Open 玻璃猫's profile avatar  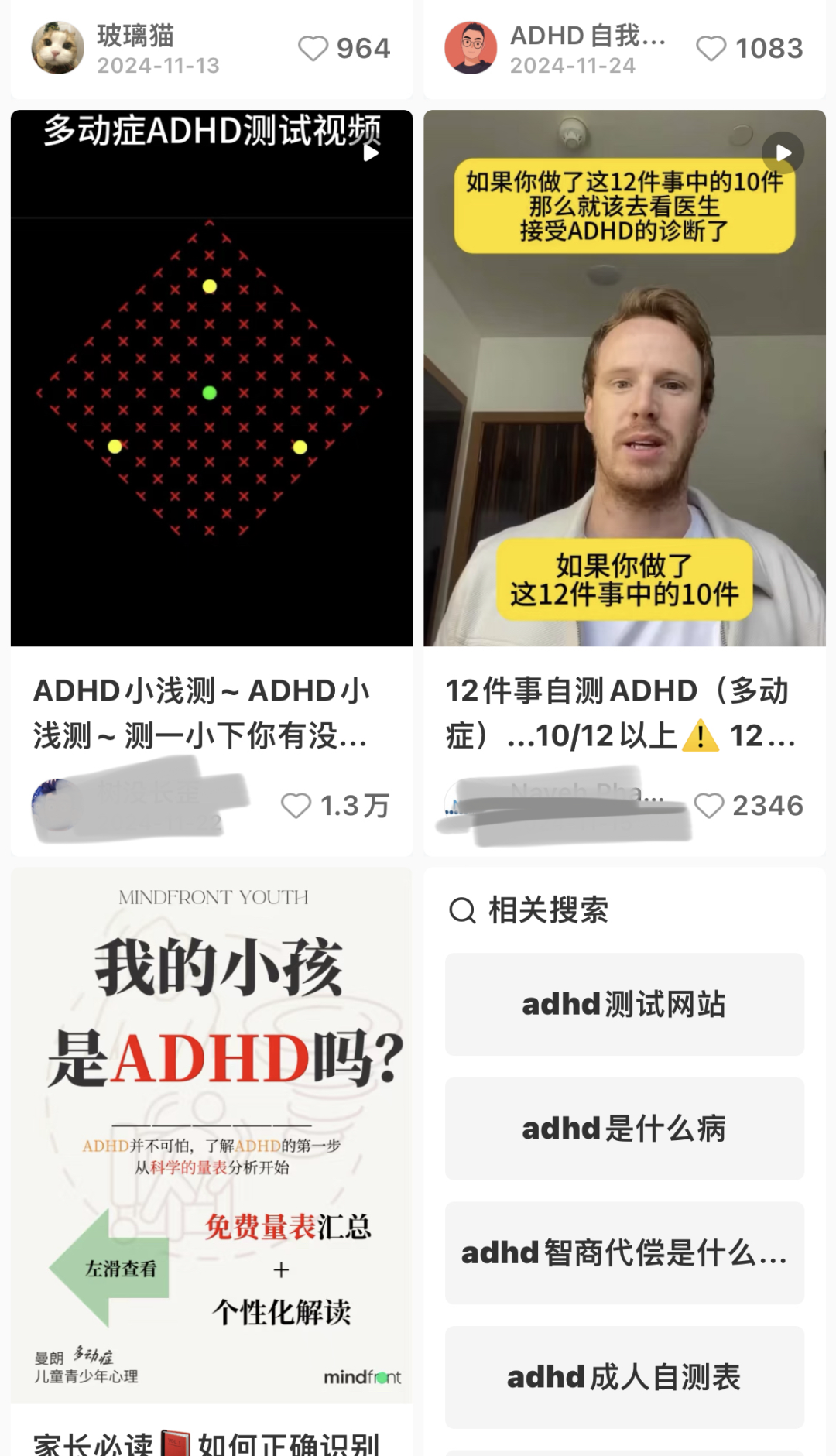pyautogui.click(x=58, y=48)
